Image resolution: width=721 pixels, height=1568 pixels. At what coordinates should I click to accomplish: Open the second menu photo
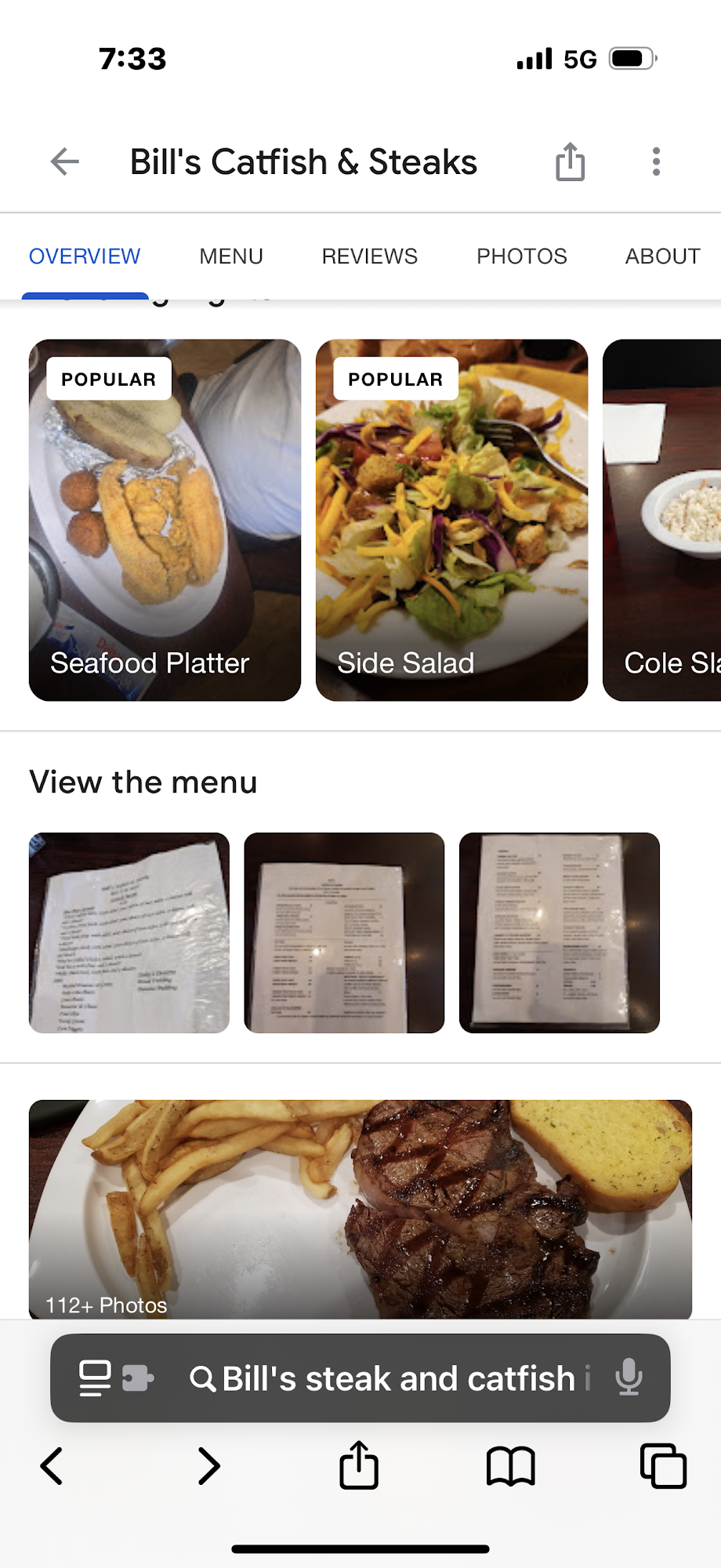[344, 932]
